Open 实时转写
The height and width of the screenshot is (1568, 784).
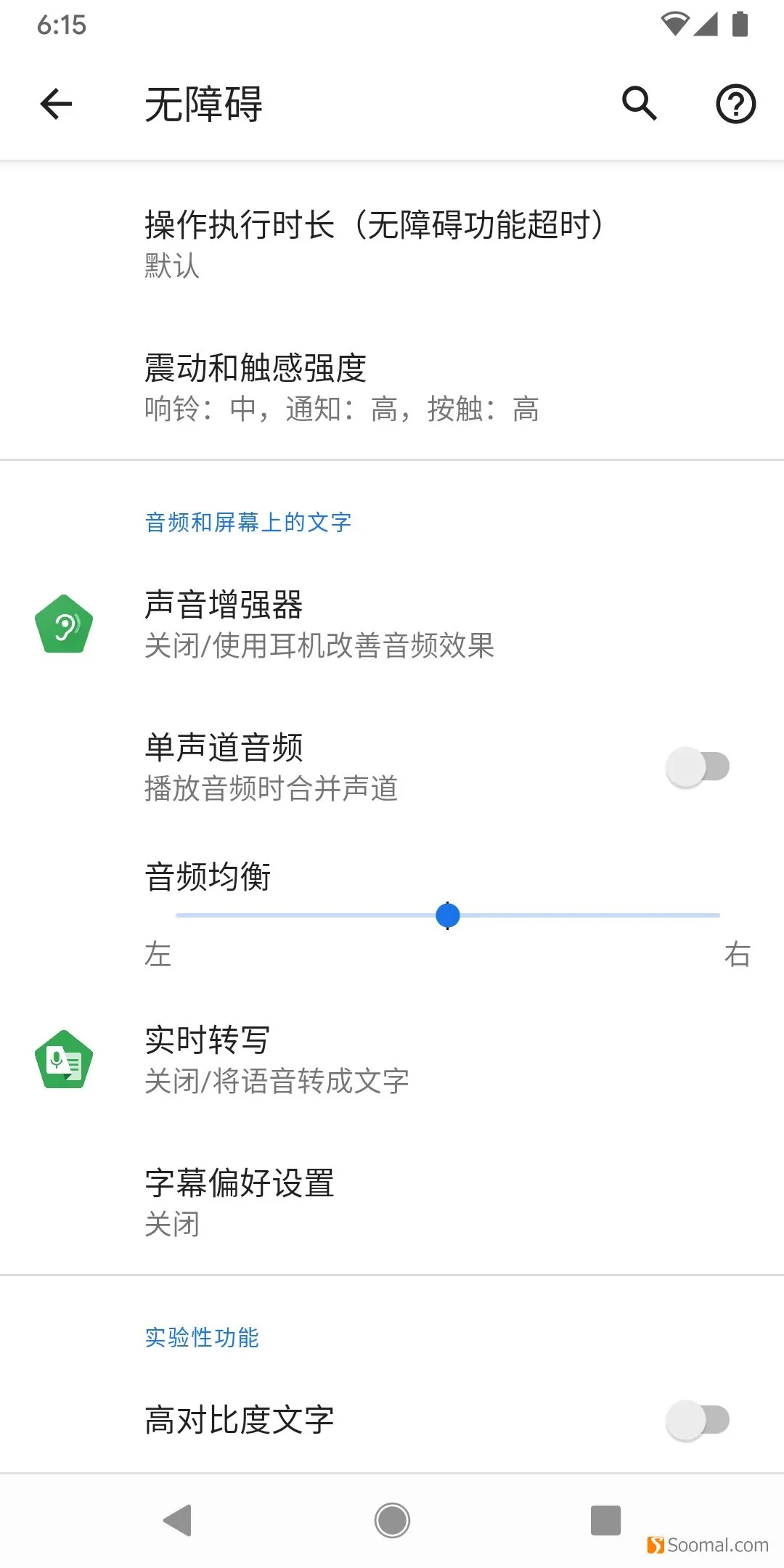click(x=392, y=1060)
